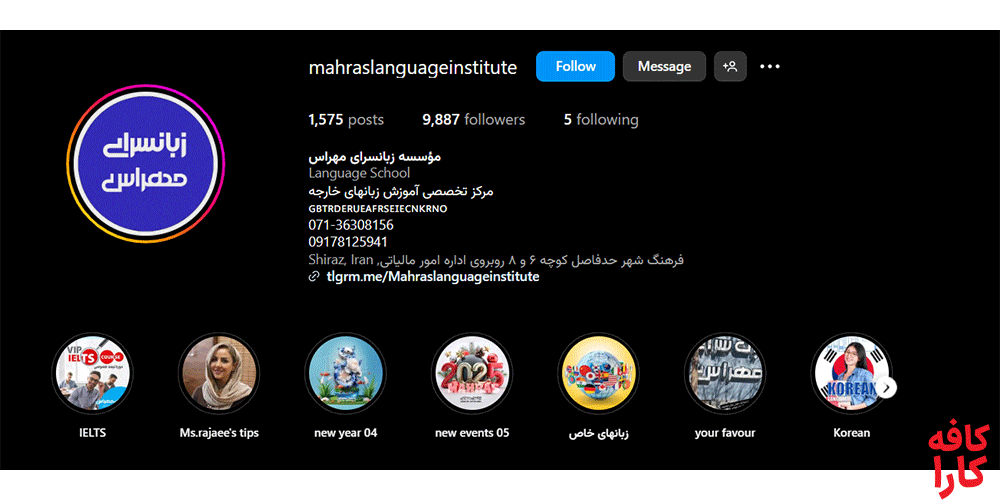This screenshot has height=500, width=1000.
Task: View the 5 following list
Action: click(x=600, y=120)
